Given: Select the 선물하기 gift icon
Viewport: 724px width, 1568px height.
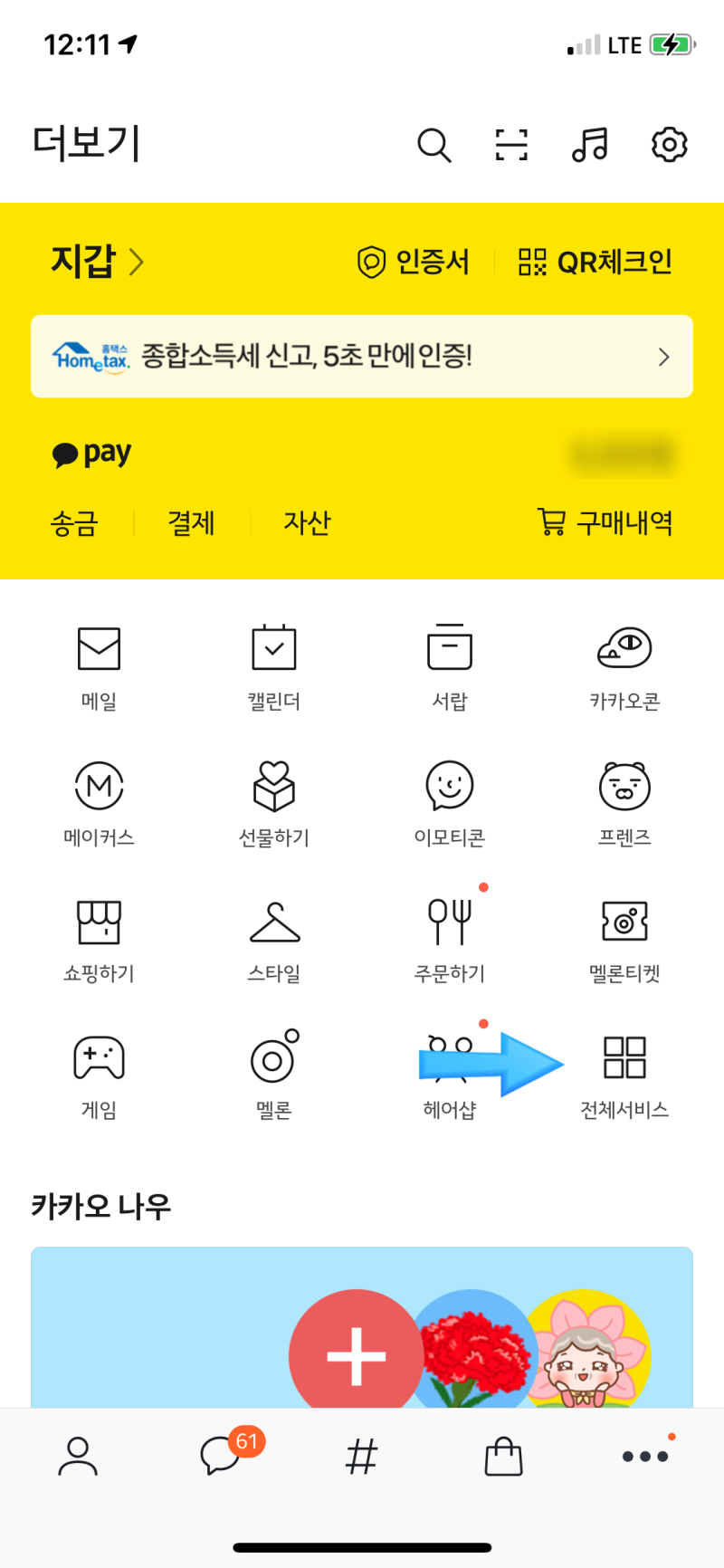Looking at the screenshot, I should tap(272, 801).
